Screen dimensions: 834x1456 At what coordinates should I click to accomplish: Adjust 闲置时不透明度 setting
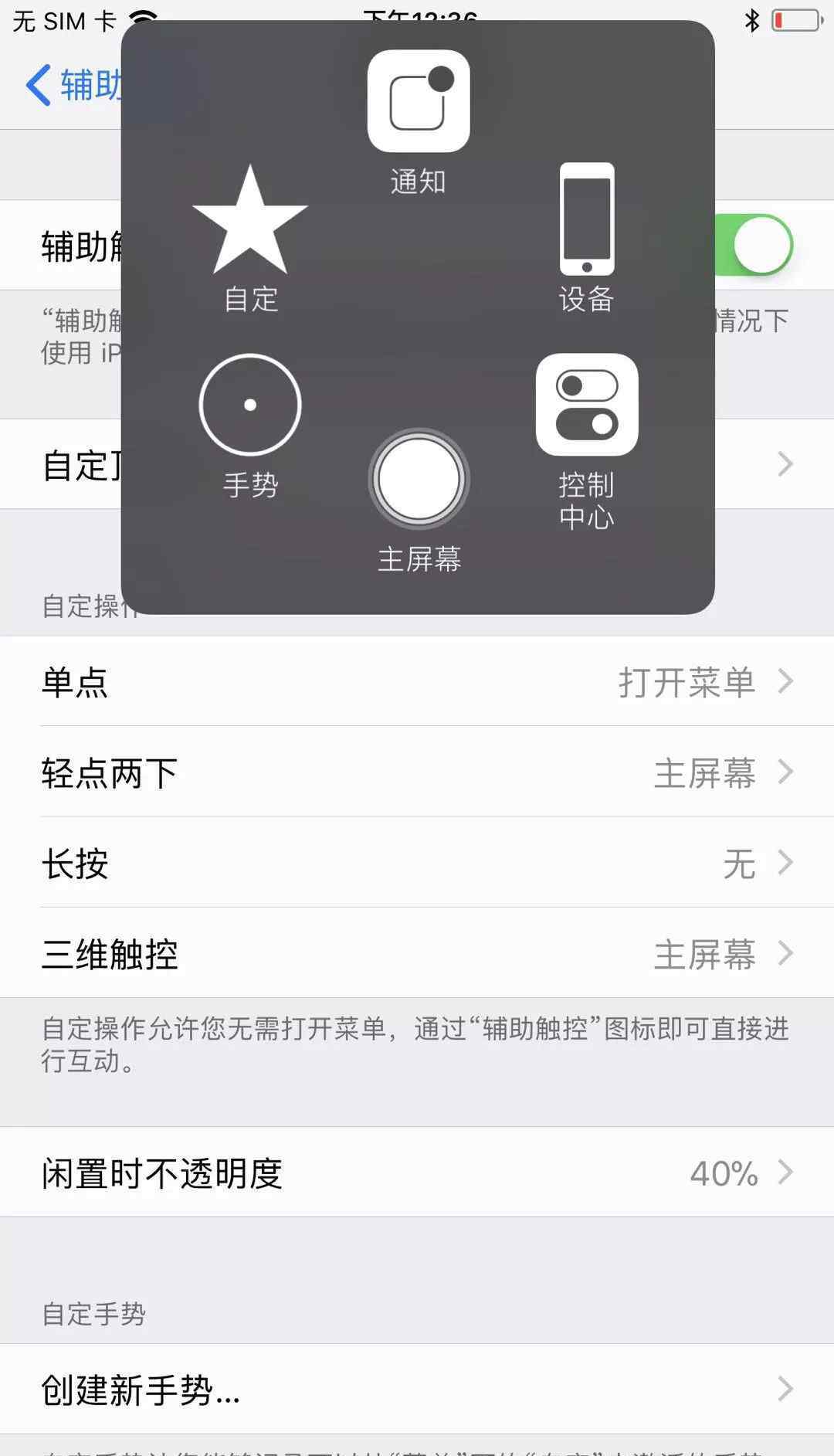click(417, 1173)
